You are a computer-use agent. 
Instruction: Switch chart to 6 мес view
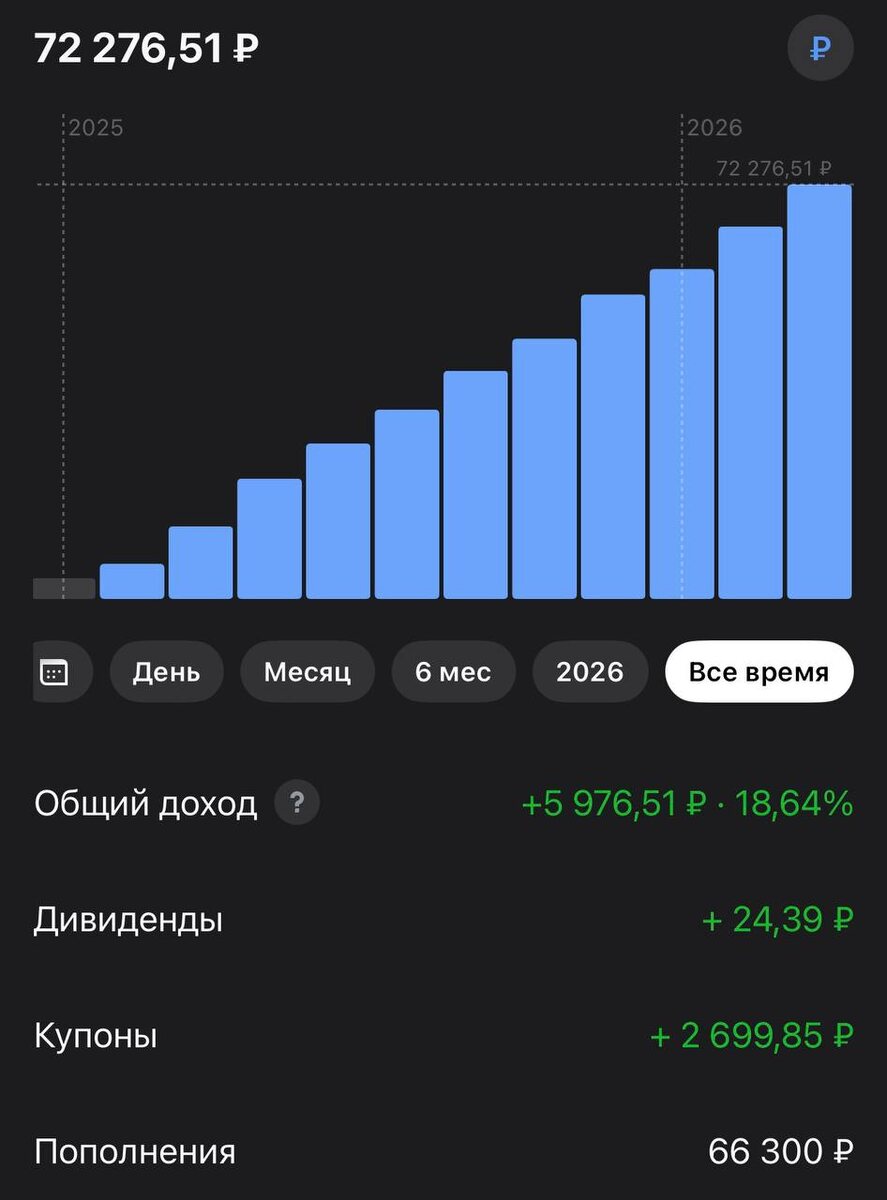453,672
